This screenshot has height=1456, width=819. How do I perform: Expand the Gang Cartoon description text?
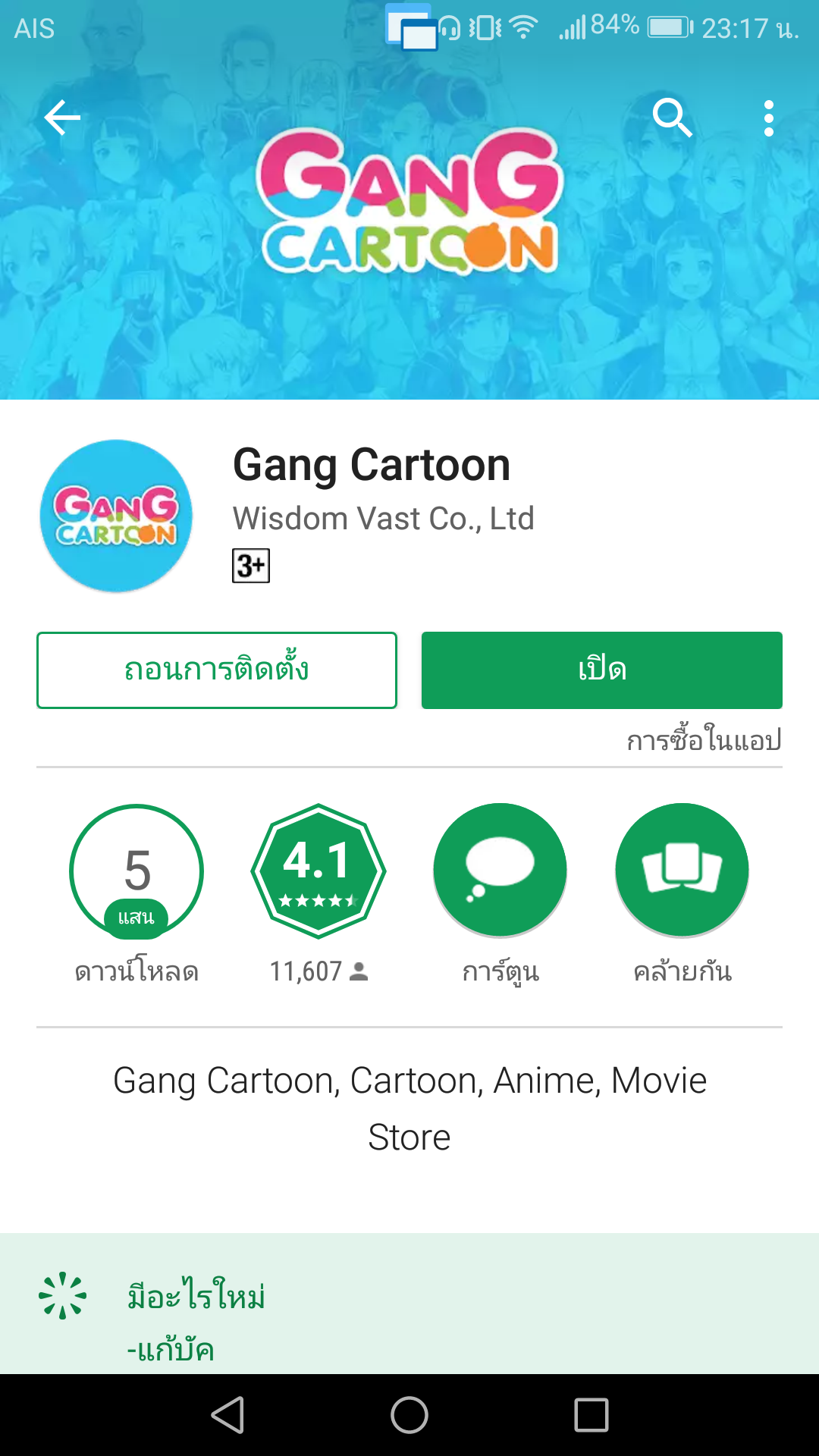pos(409,1109)
